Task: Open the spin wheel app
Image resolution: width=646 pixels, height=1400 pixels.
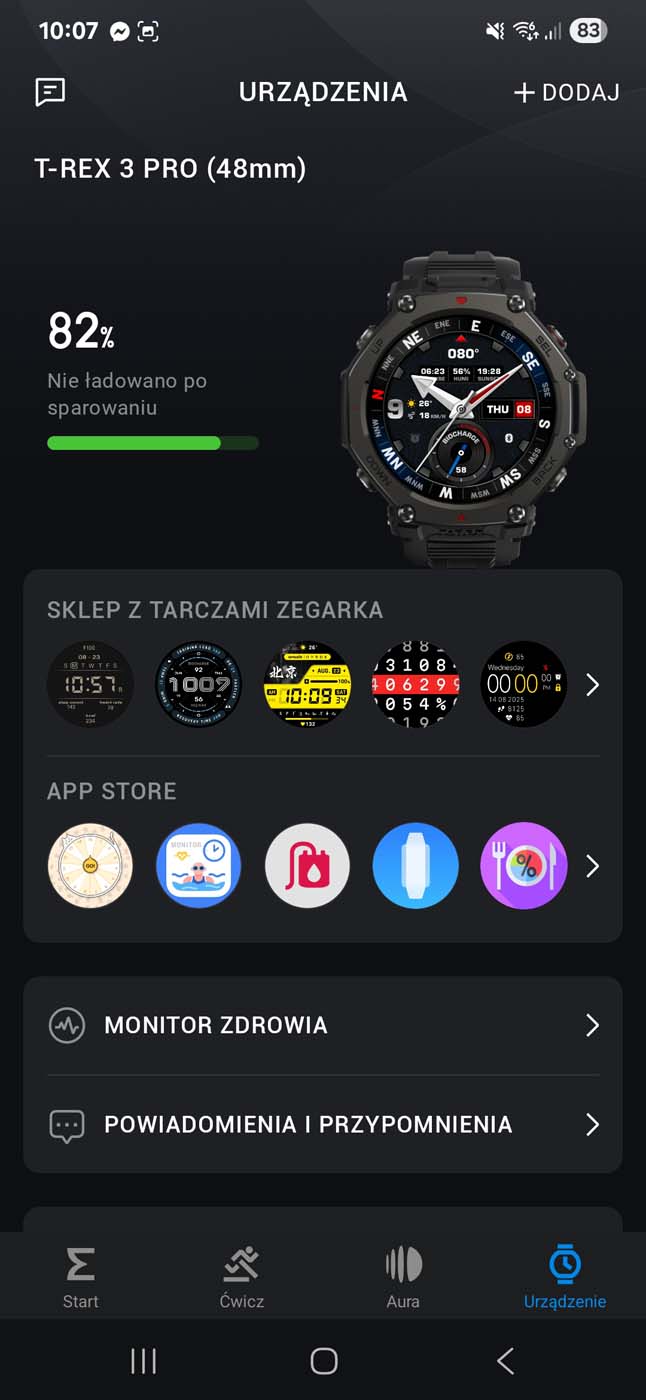Action: point(90,866)
